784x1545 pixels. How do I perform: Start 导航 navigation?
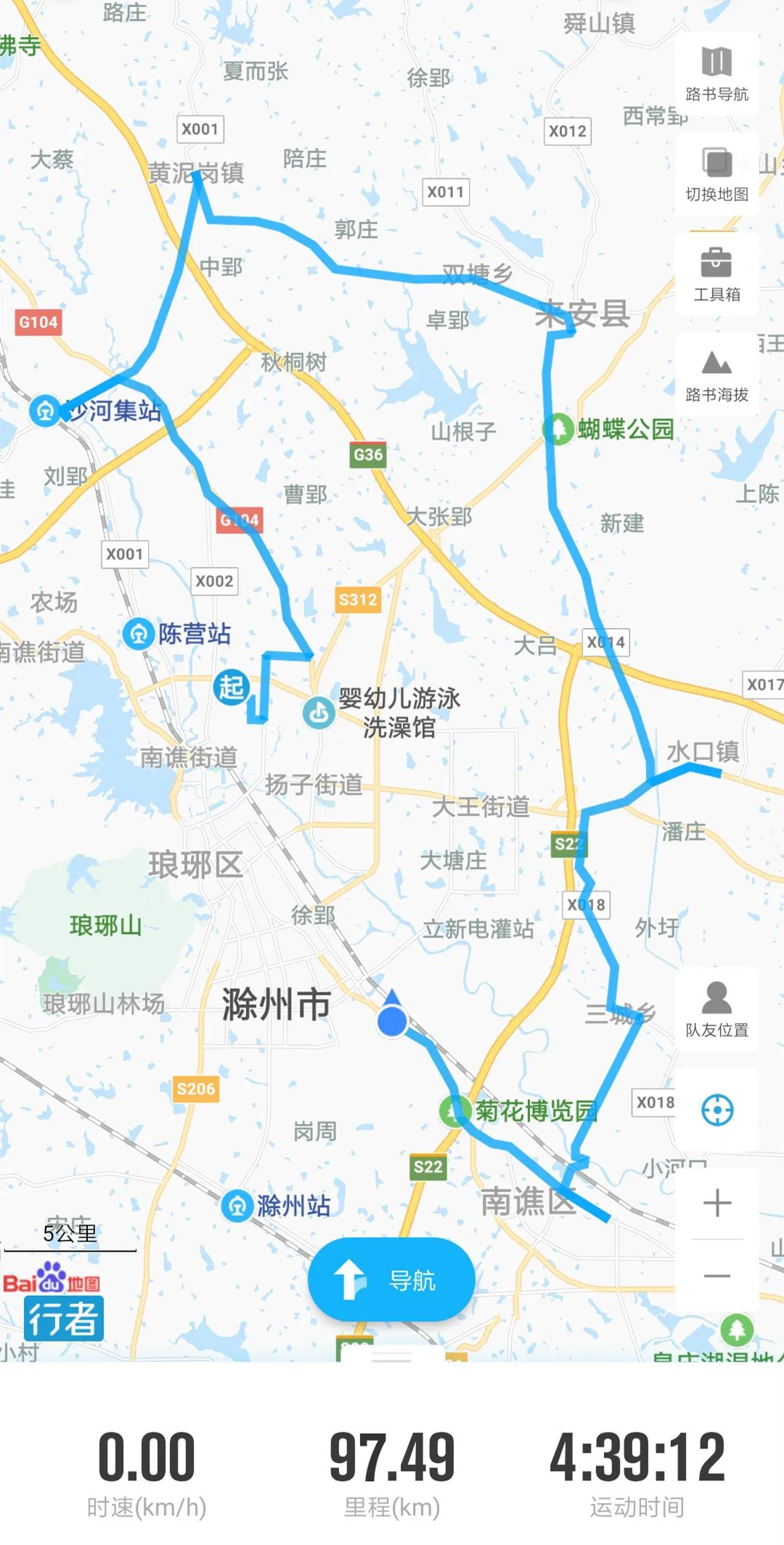coord(391,1280)
